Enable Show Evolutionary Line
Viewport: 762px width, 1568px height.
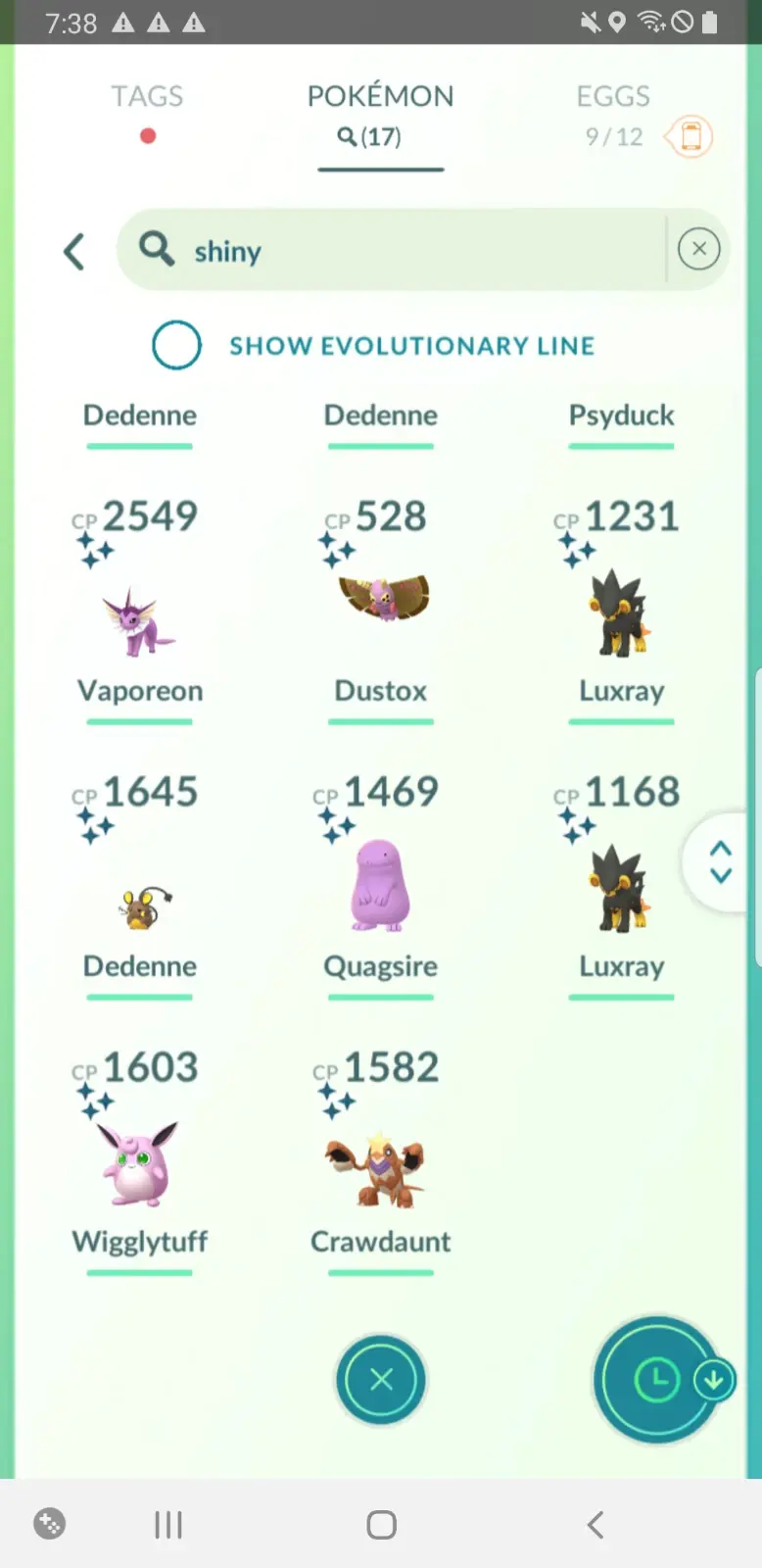(177, 345)
